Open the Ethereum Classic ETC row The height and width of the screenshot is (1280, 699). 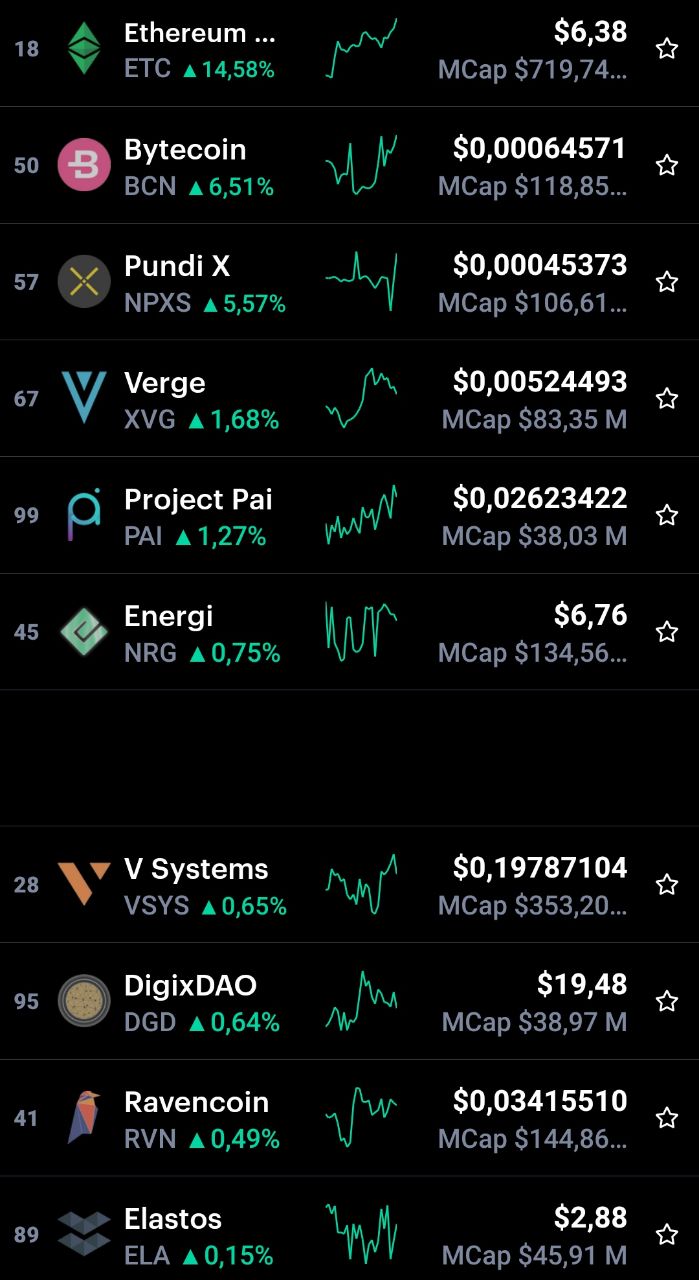pyautogui.click(x=349, y=50)
